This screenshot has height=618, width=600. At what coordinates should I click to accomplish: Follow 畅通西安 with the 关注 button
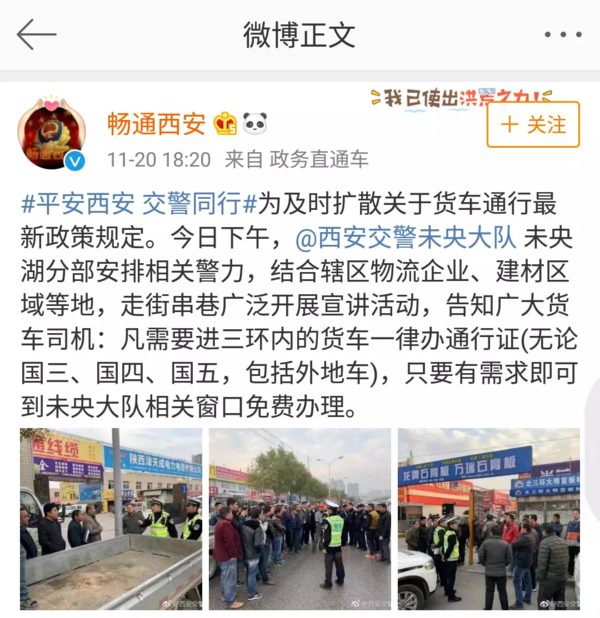pos(533,125)
